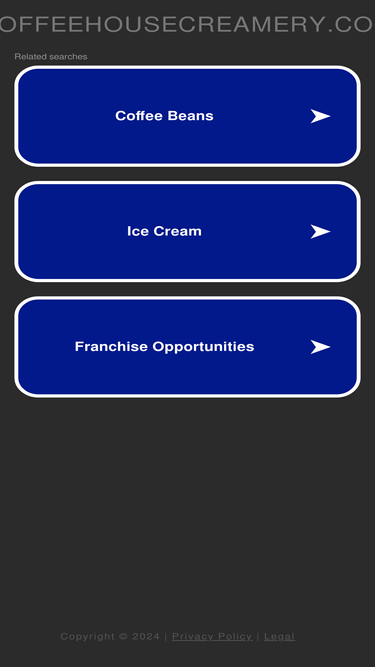View the Legal page link
375x667 pixels.
[x=279, y=636]
